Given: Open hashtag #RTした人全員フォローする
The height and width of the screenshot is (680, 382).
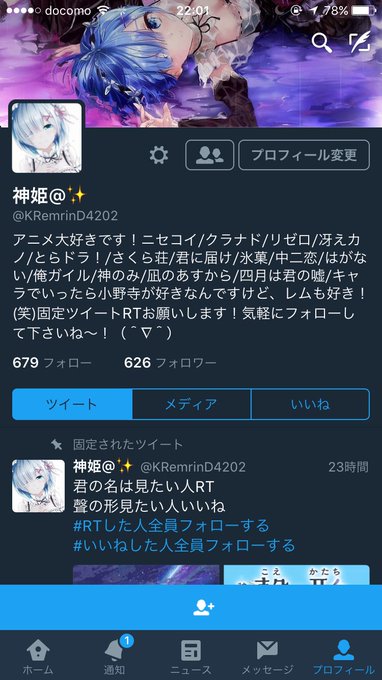Looking at the screenshot, I should pyautogui.click(x=171, y=526).
